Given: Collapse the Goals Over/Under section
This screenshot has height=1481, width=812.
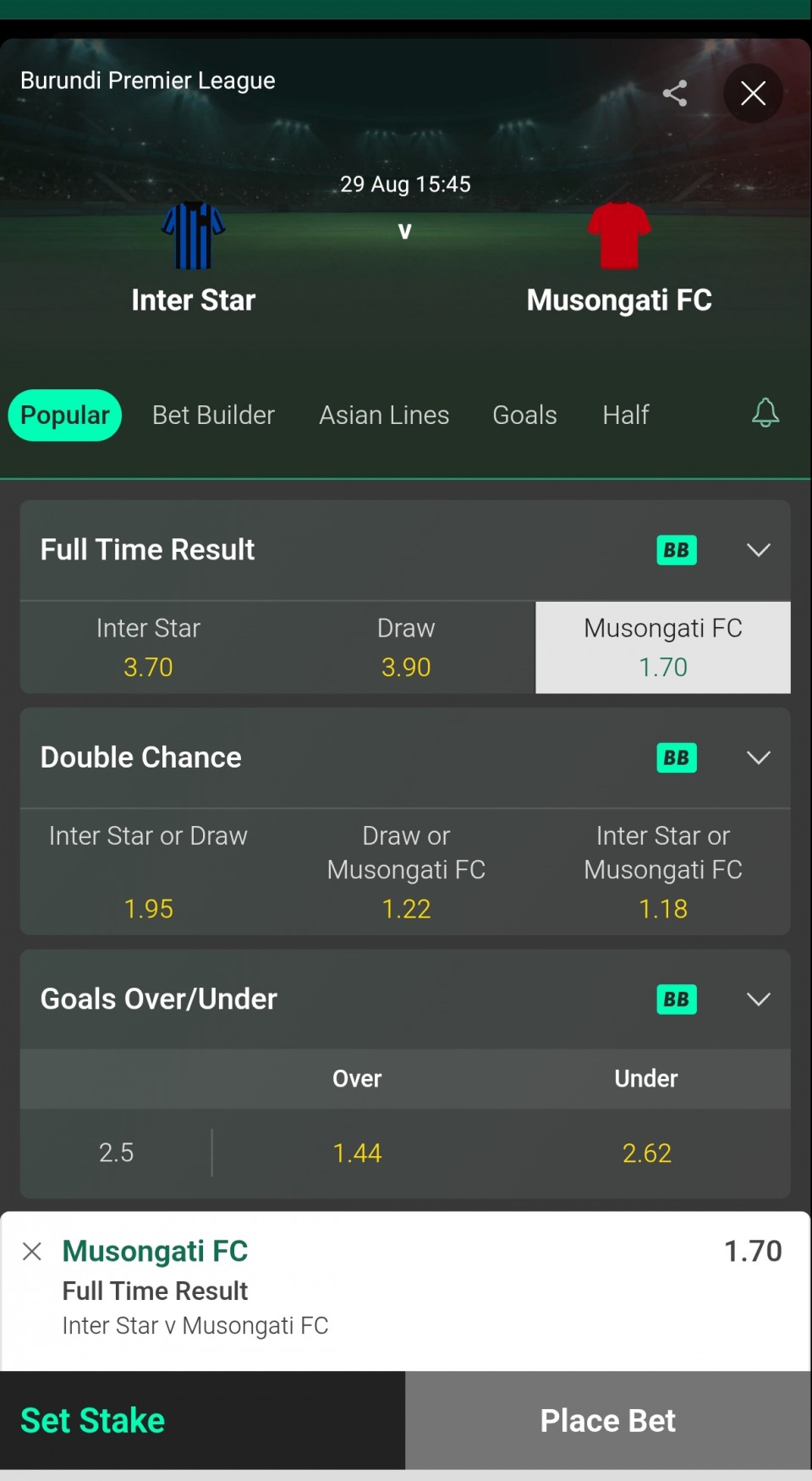Looking at the screenshot, I should coord(759,999).
